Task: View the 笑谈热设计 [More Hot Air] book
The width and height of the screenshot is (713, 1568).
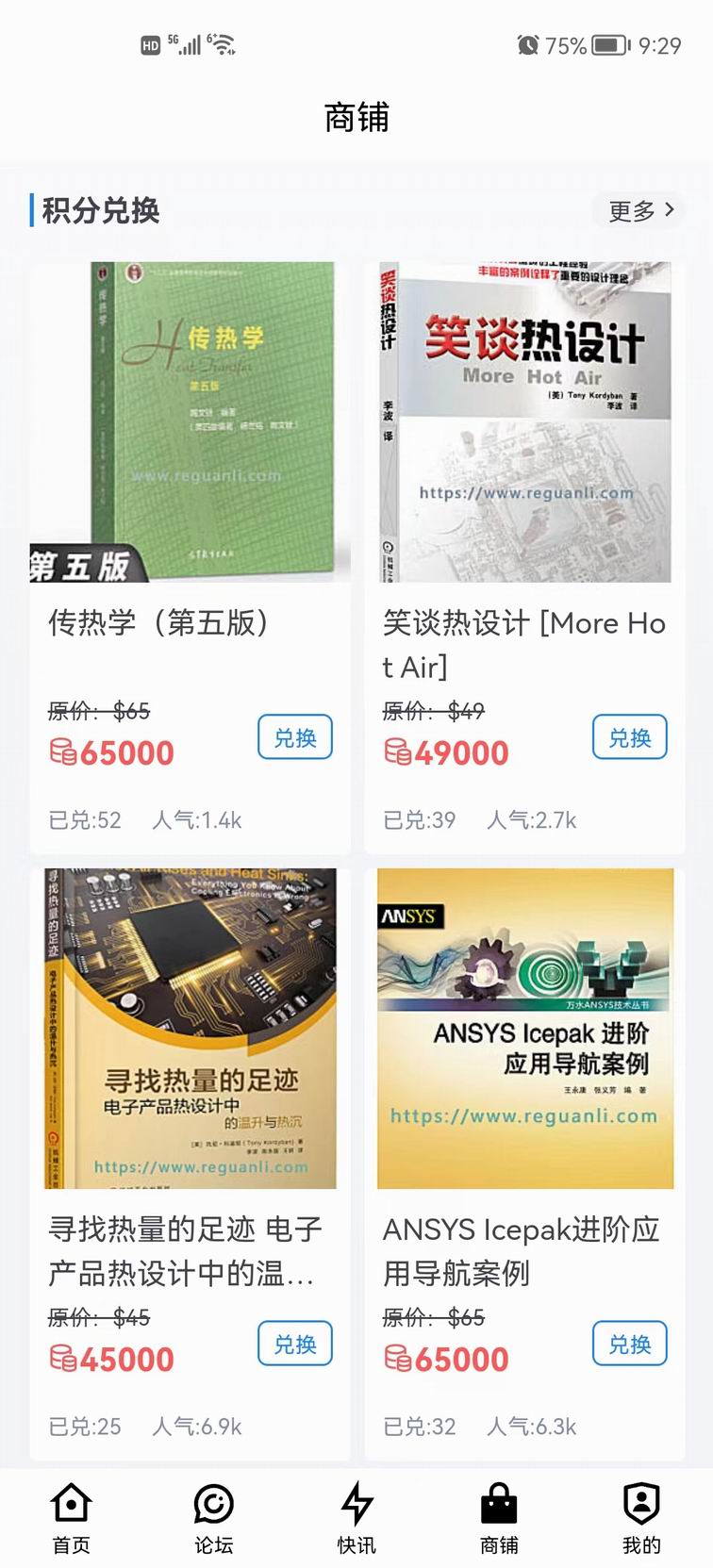Action: point(524,422)
